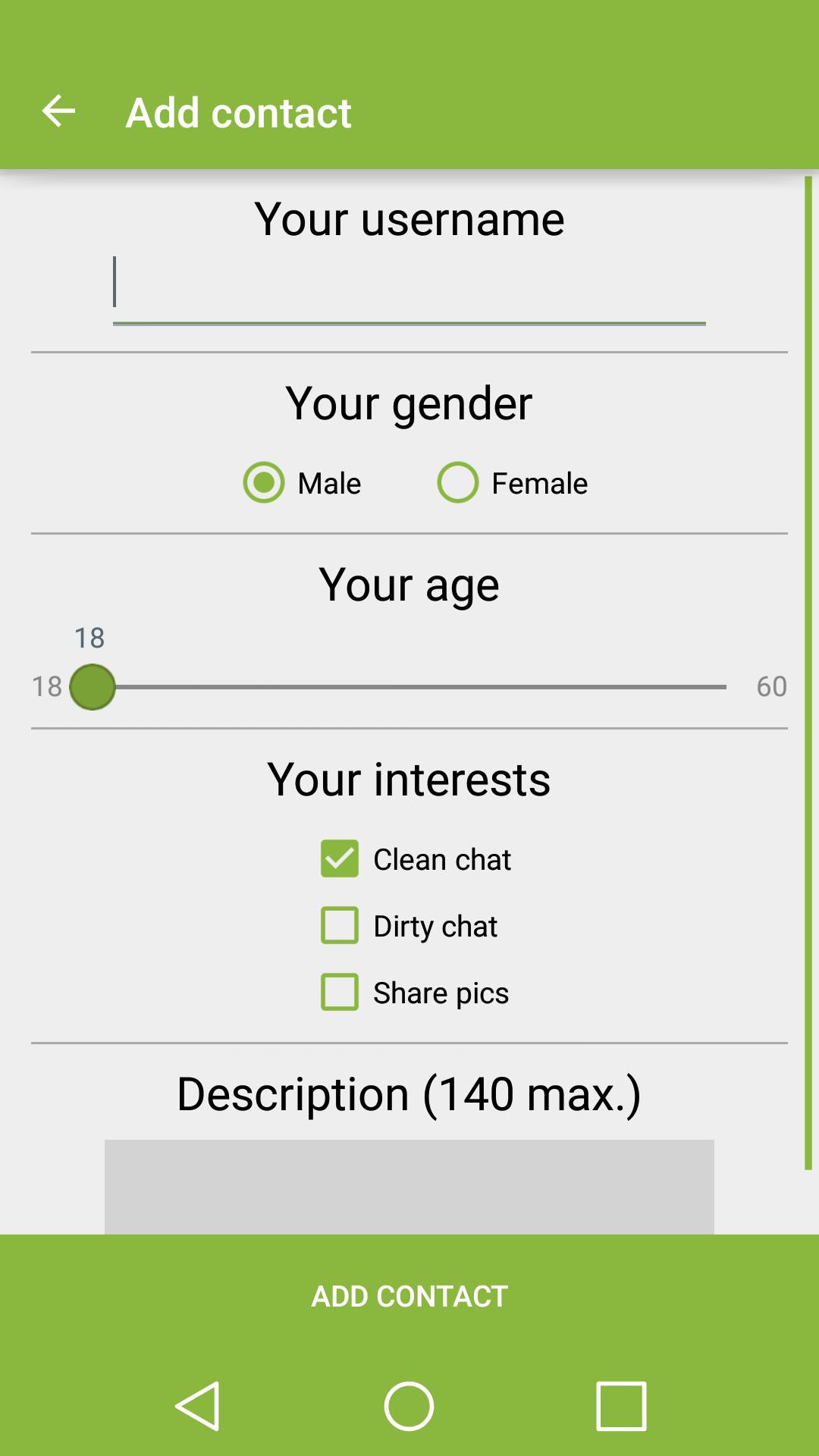Click the Your age section heading
The image size is (819, 1456).
tap(409, 582)
